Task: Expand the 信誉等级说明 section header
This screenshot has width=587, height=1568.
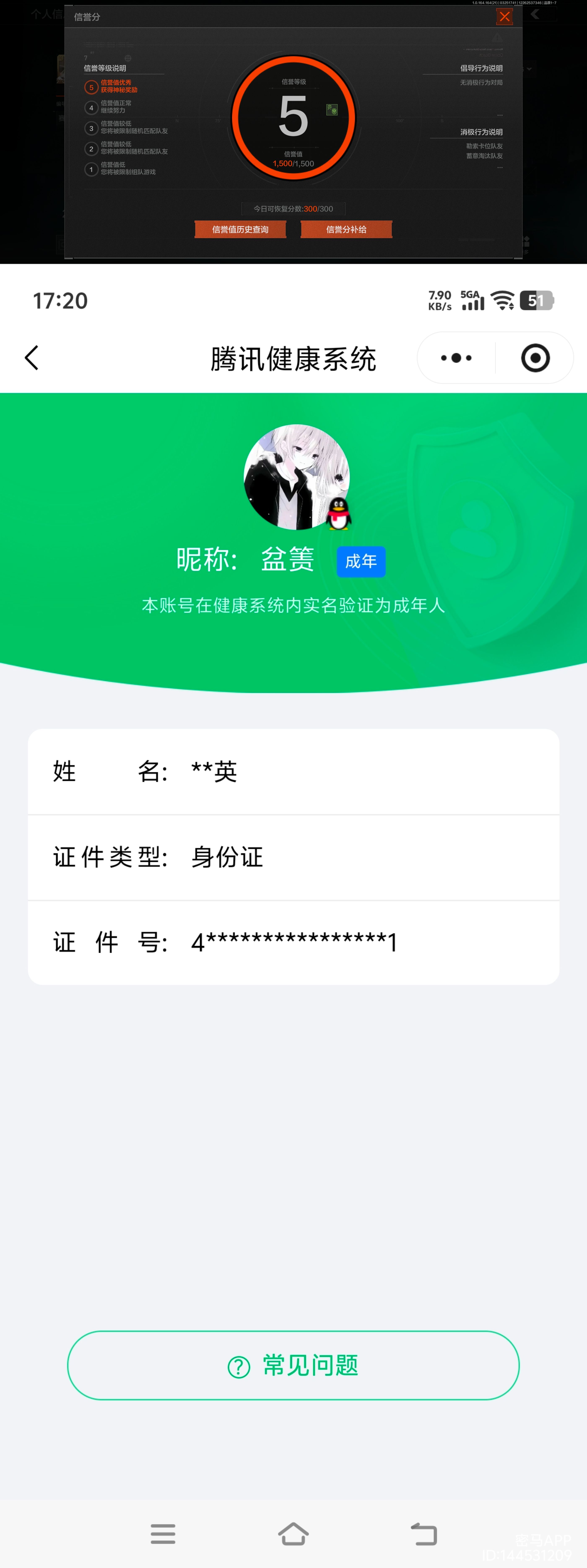Action: (105, 68)
